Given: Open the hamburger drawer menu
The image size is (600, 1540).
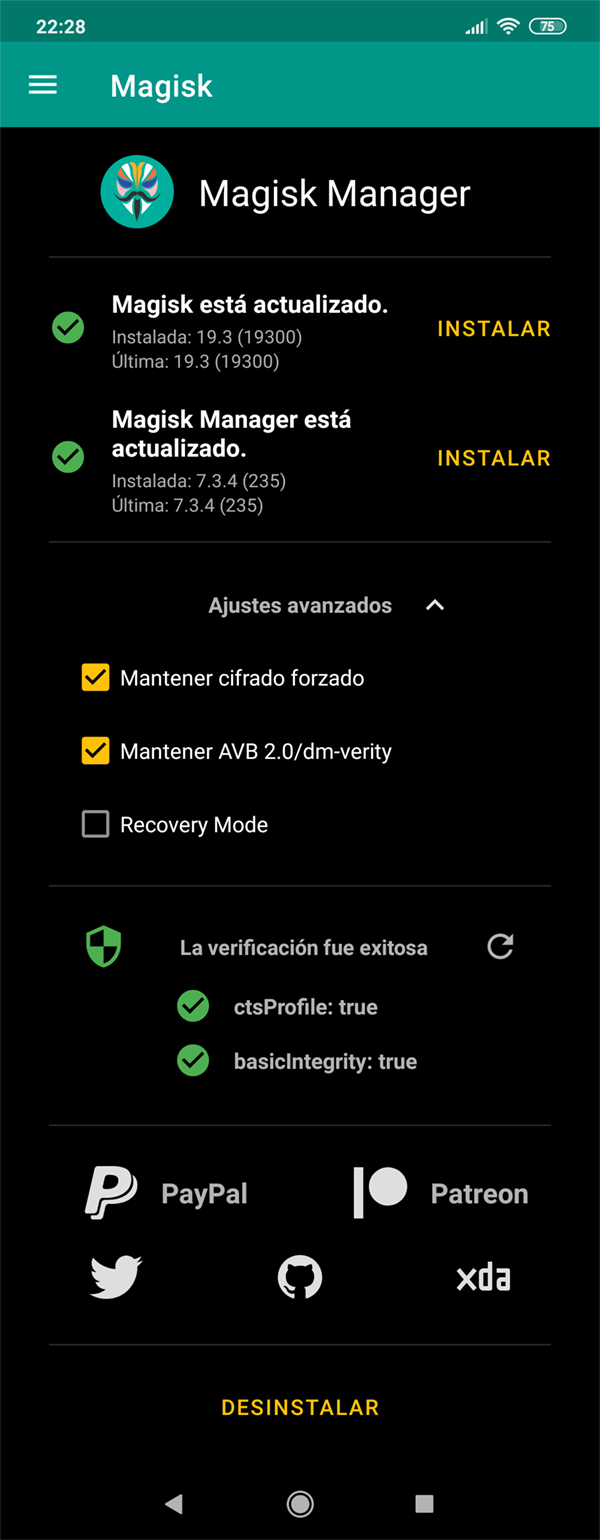Looking at the screenshot, I should (43, 86).
